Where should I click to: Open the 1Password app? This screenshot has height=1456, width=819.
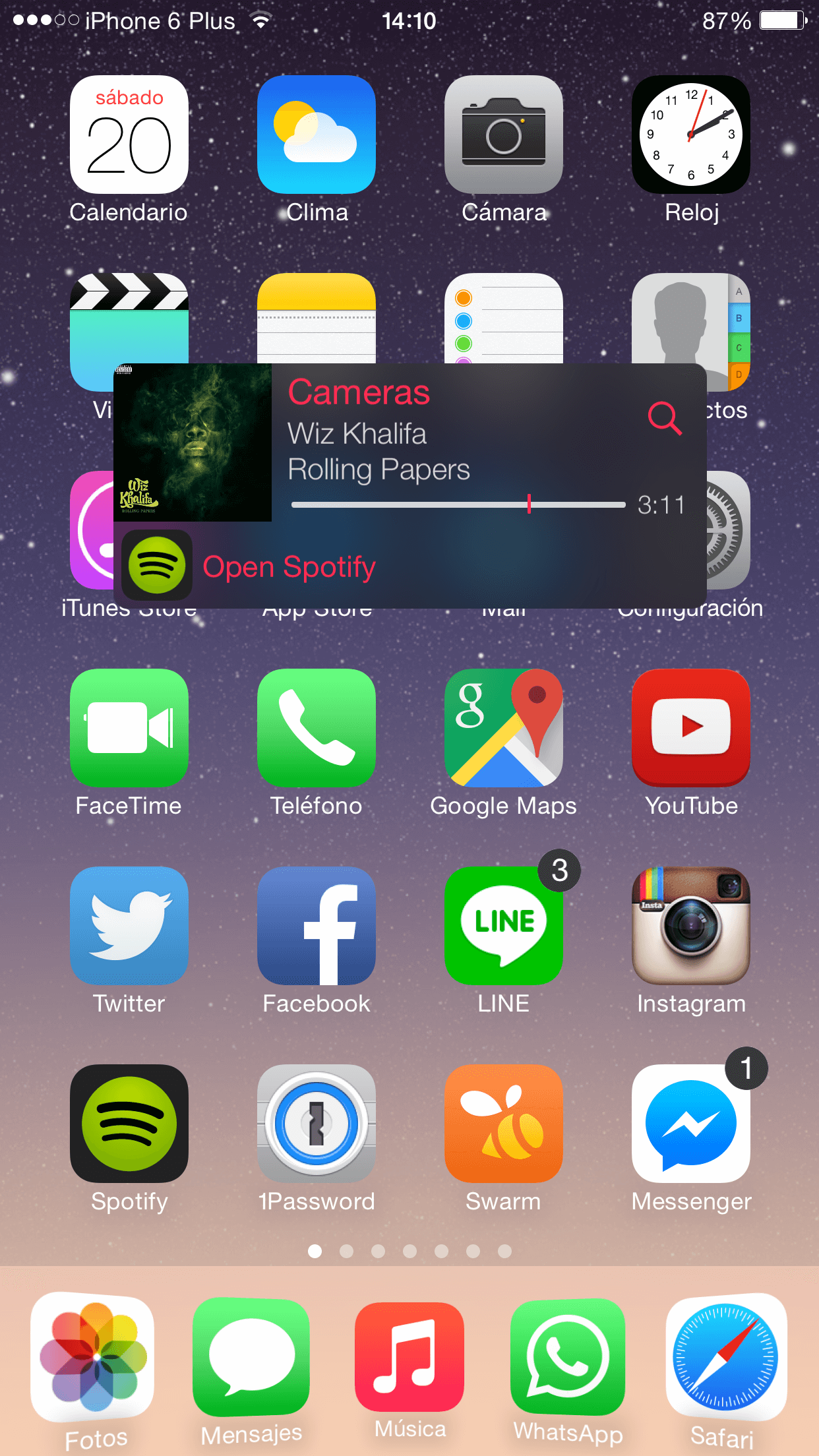(317, 1124)
